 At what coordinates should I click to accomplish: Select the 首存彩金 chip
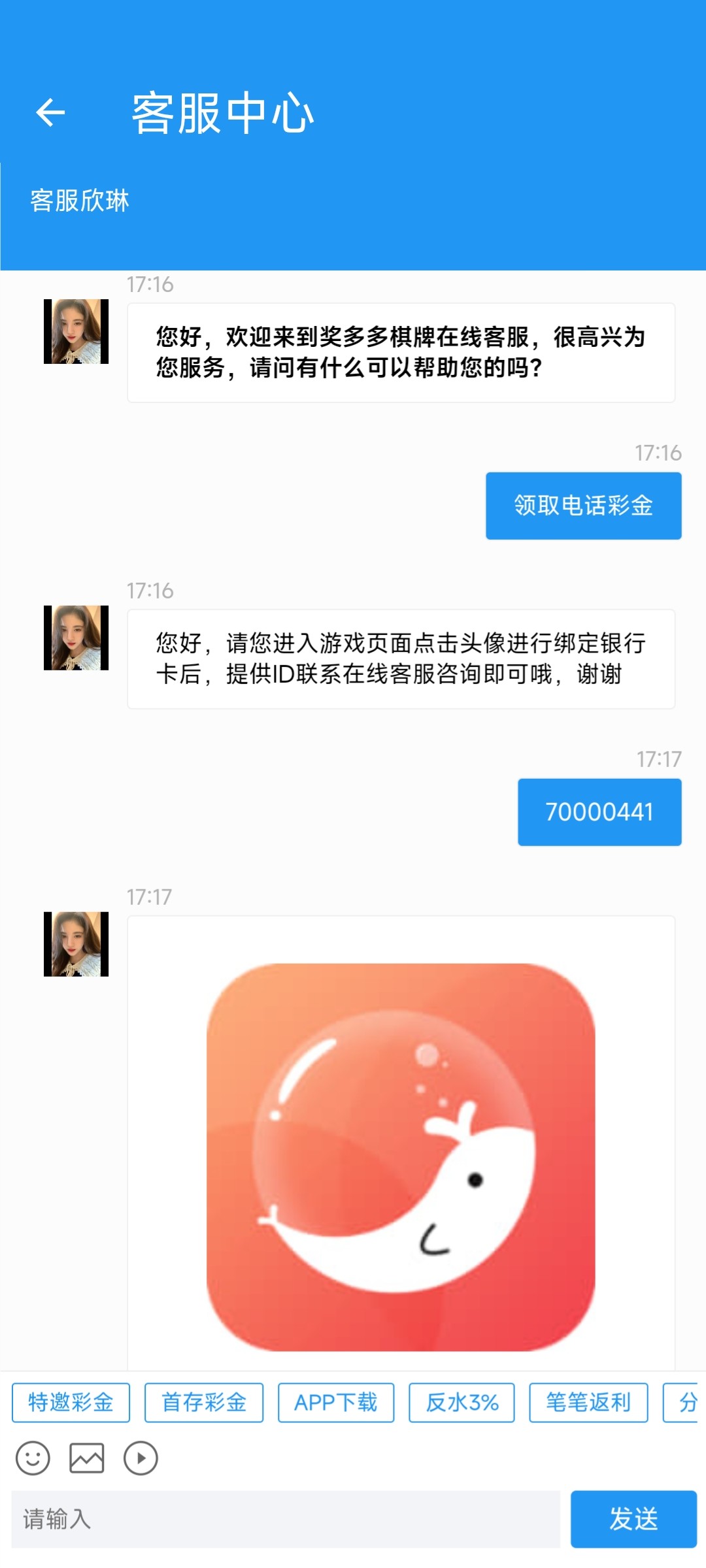204,1402
